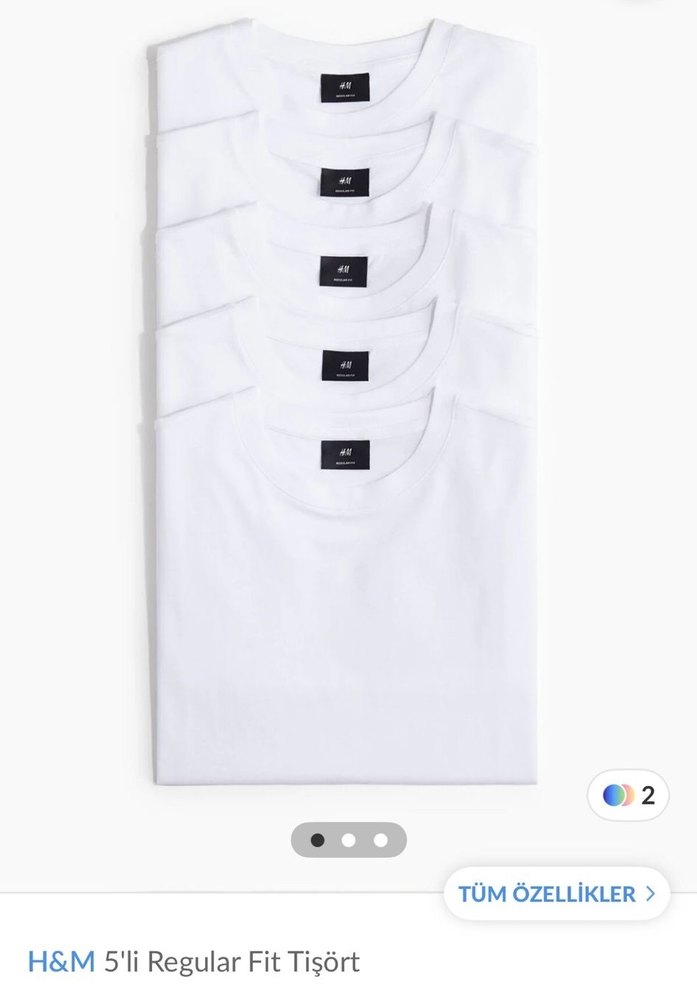The image size is (697, 984).
Task: Tap the H&M brand link
Action: [x=61, y=962]
